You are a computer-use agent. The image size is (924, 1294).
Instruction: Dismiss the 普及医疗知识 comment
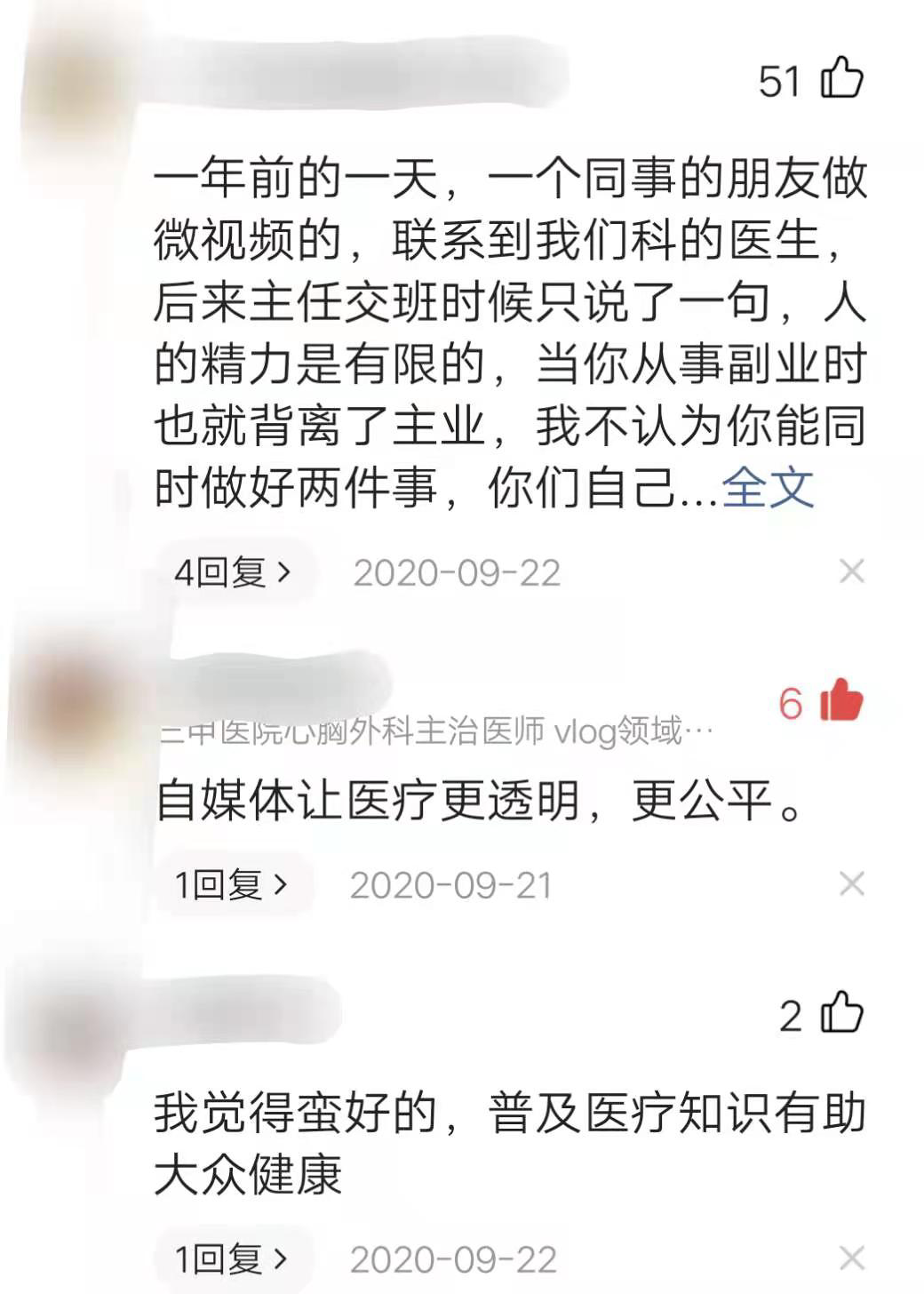[851, 1258]
